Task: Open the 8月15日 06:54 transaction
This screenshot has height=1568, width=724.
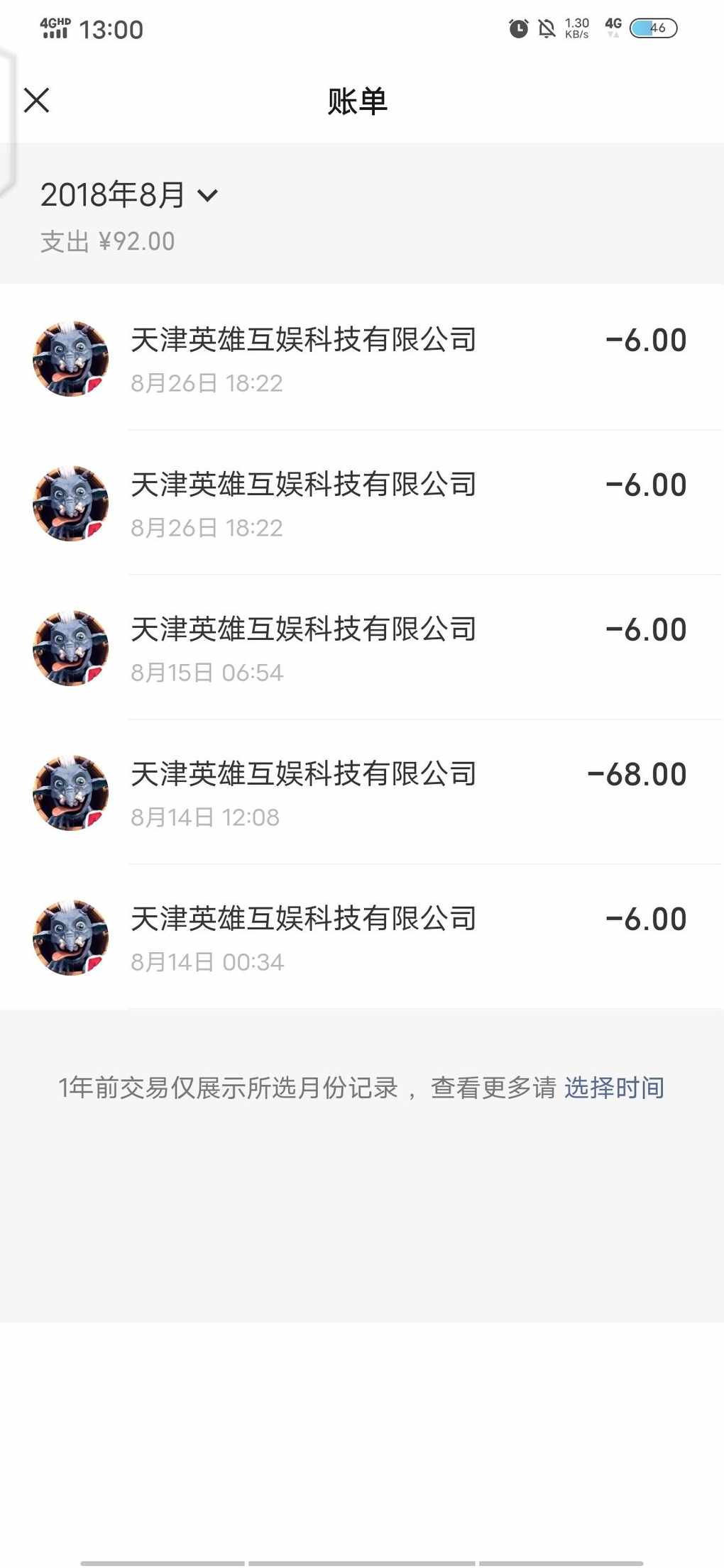Action: 362,648
